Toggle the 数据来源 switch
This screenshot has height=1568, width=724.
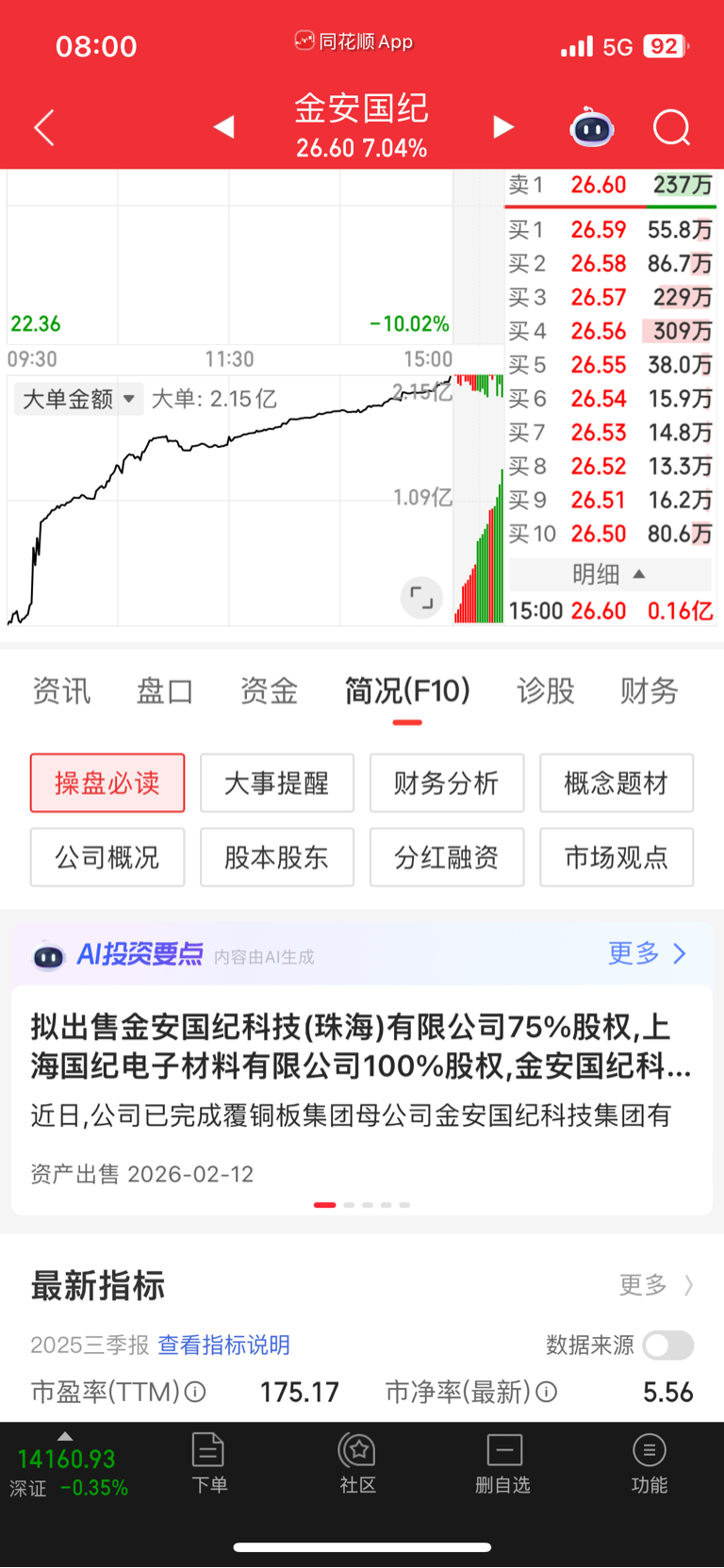(667, 1345)
